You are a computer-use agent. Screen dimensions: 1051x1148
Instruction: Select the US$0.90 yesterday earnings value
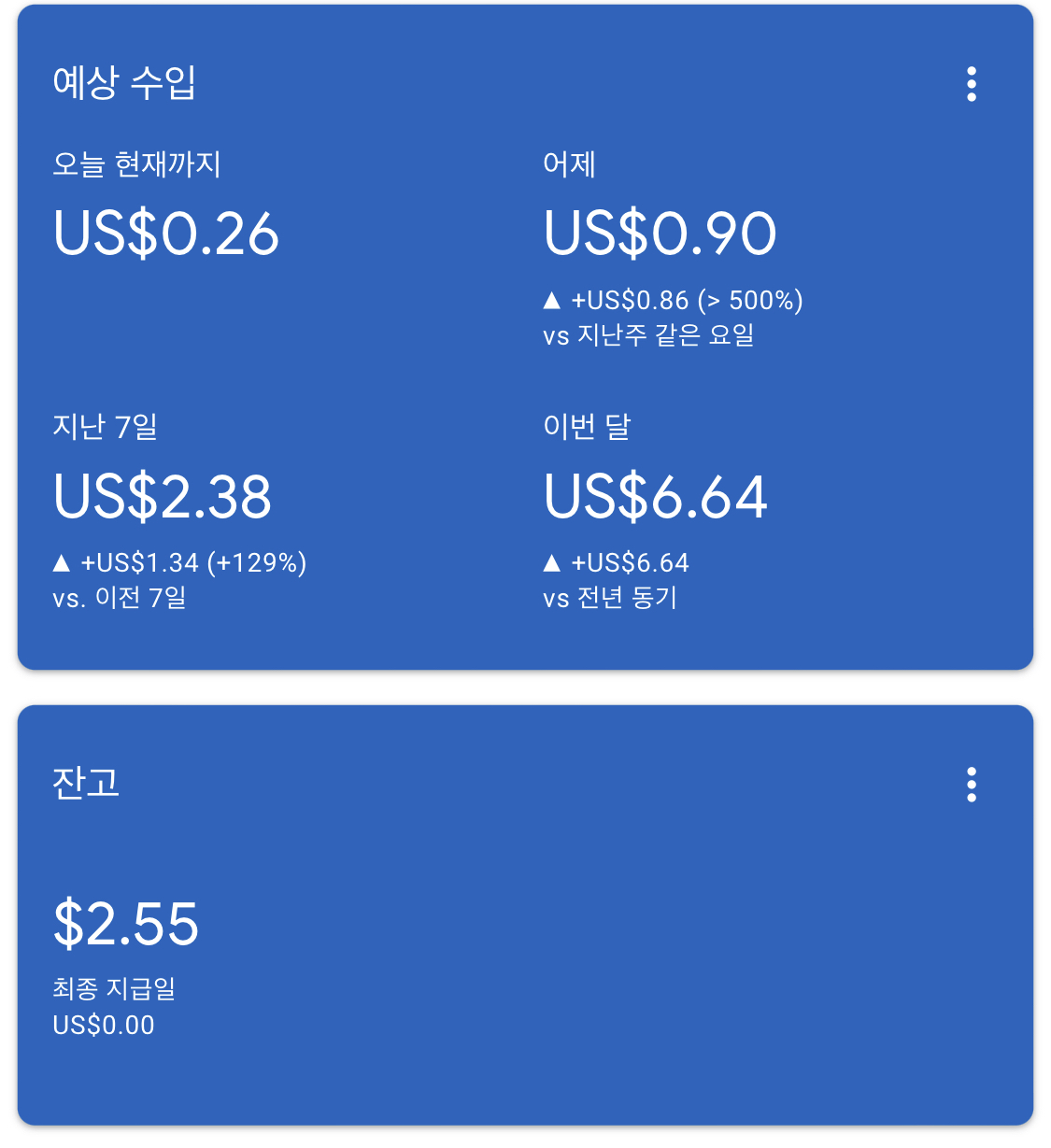tap(659, 234)
